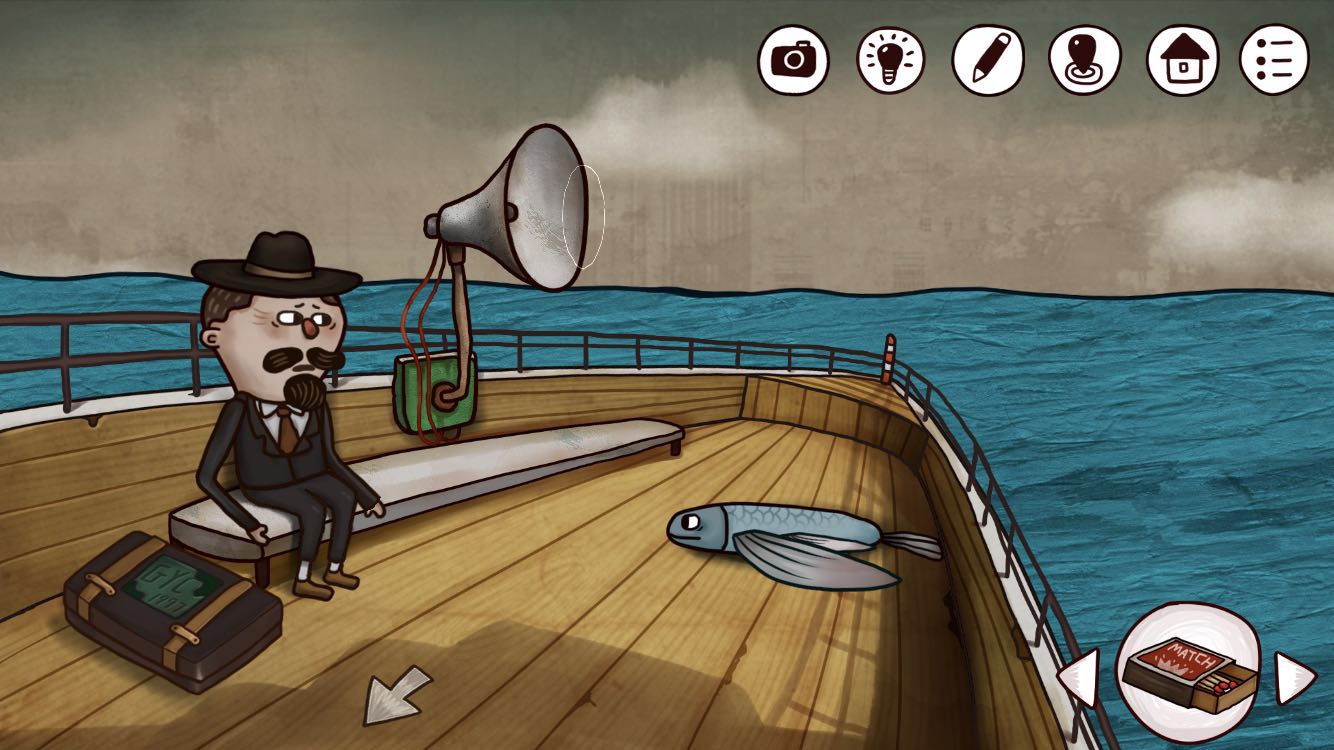Open the pencil notes icon
1334x750 pixels.
(x=987, y=60)
